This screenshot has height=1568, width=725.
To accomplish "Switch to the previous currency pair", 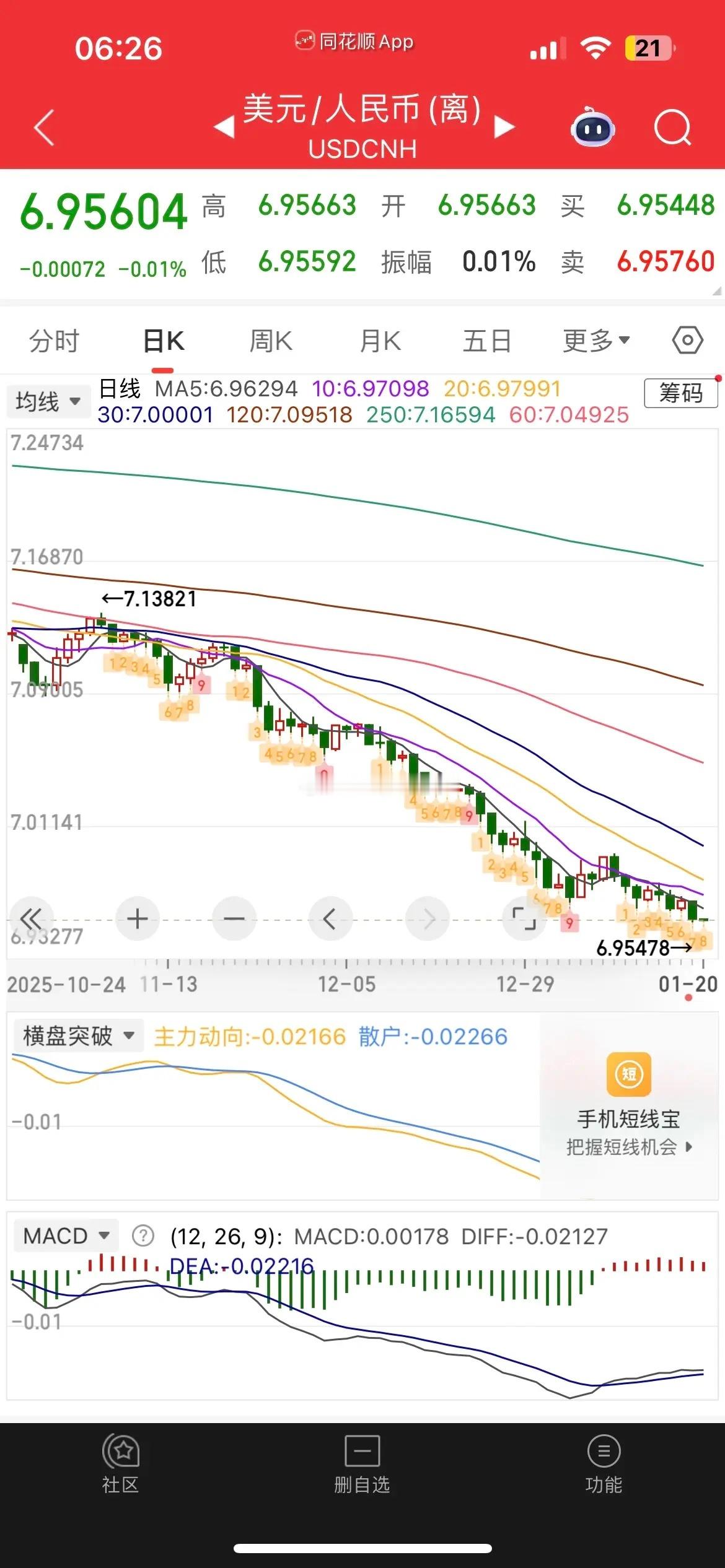I will [224, 128].
